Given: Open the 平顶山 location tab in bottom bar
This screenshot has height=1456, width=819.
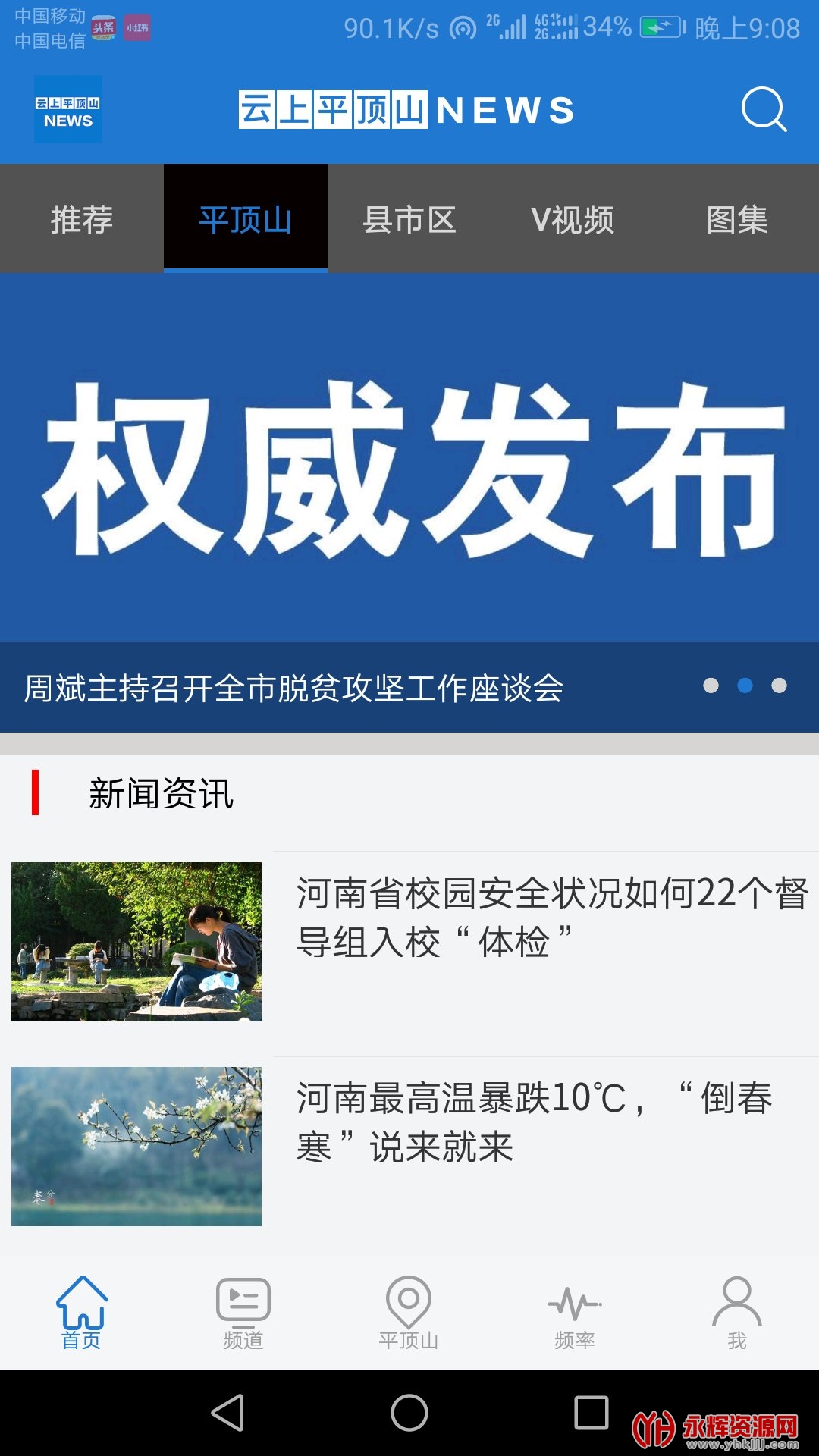Looking at the screenshot, I should pos(409,1313).
